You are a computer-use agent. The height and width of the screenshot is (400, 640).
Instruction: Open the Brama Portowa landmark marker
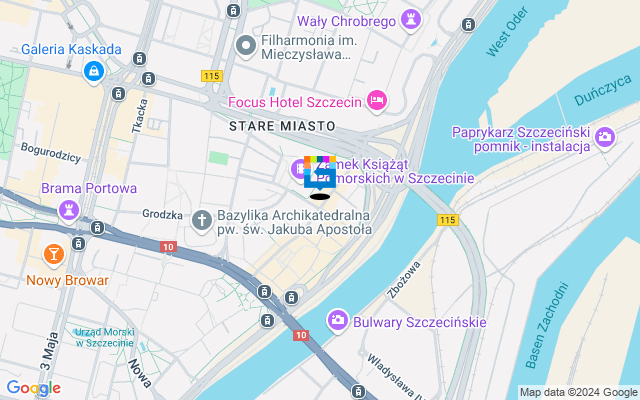click(68, 209)
